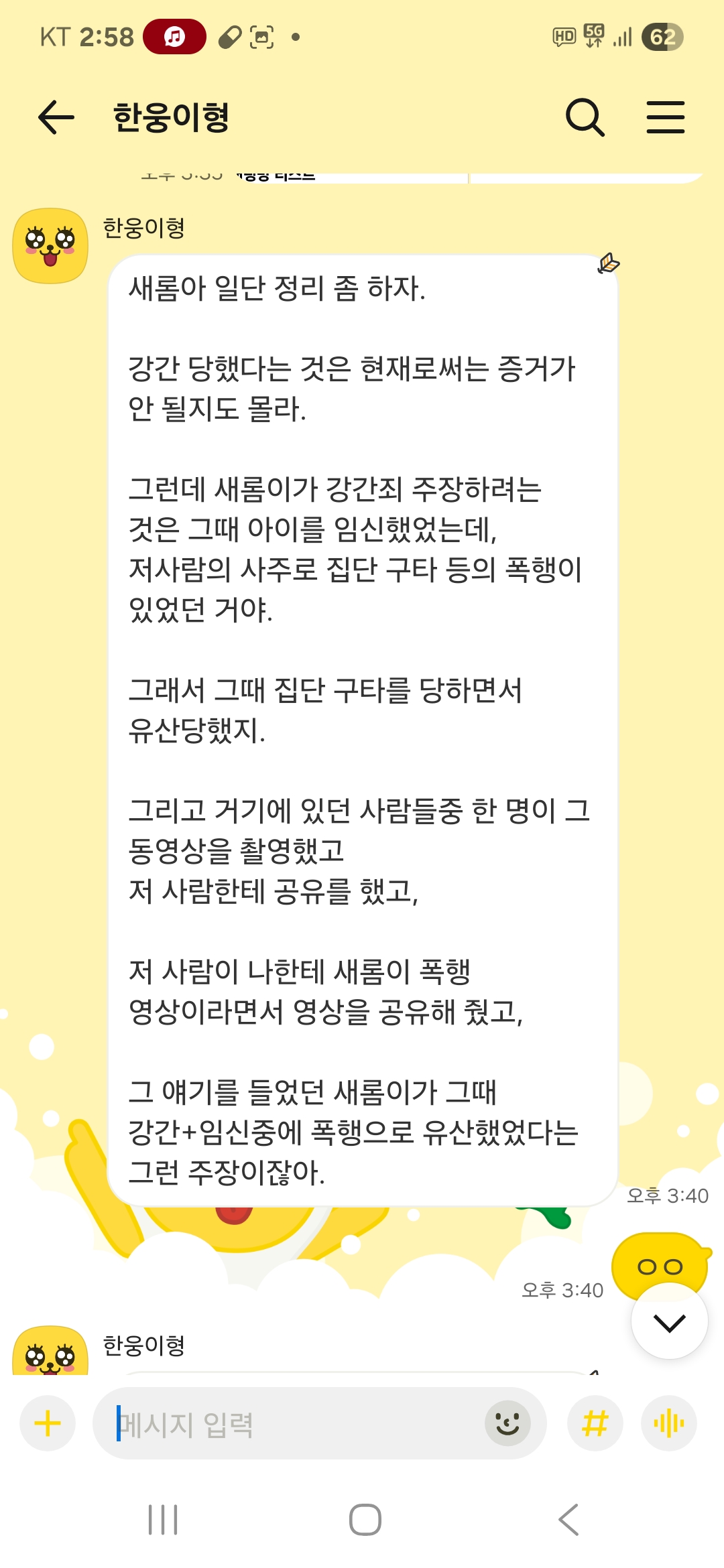Show recent apps
The width and height of the screenshot is (724, 1568).
coord(163,1520)
